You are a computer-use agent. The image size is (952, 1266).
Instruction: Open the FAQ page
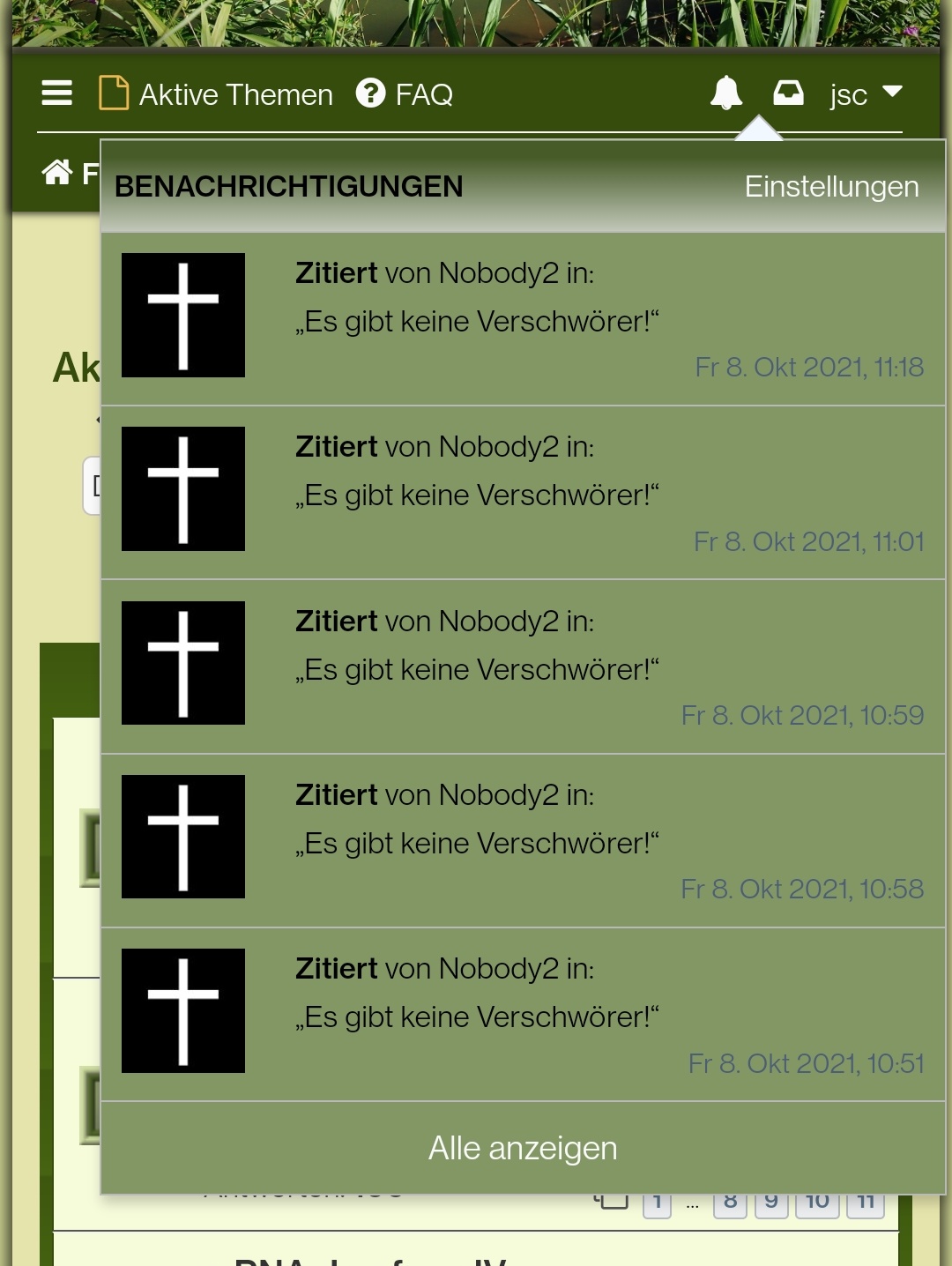[405, 93]
